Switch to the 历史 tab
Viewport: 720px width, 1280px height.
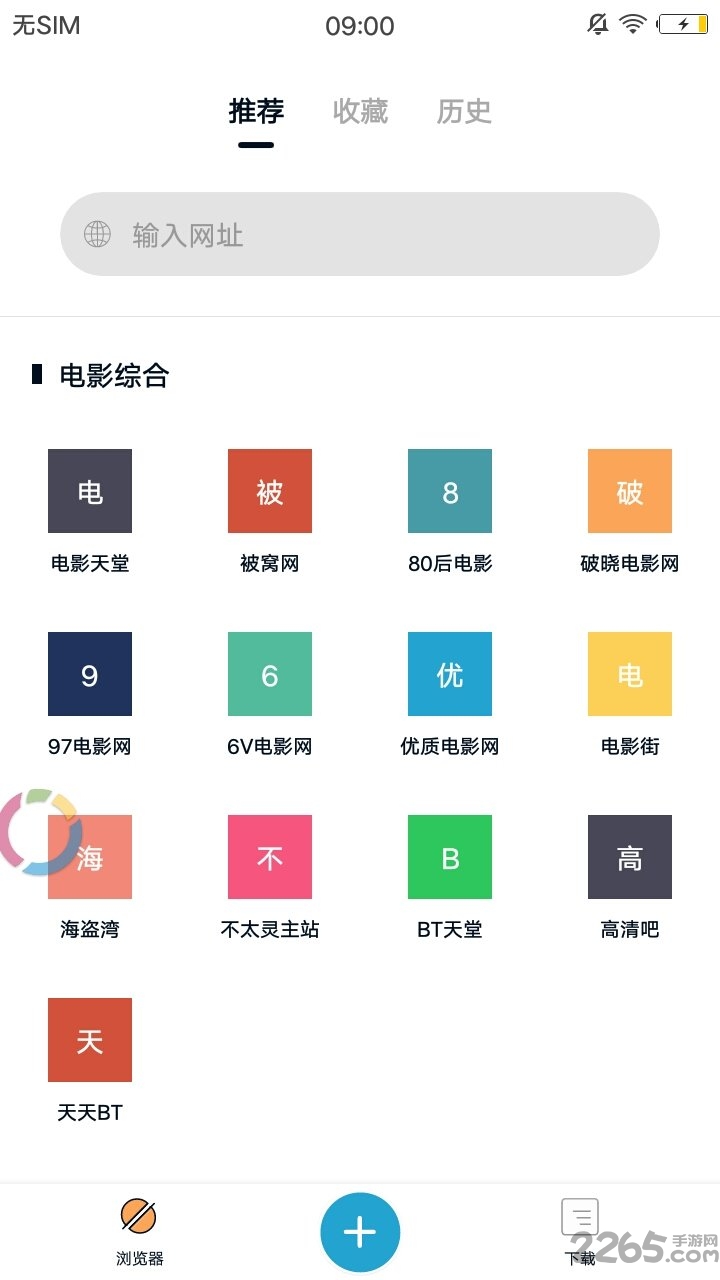[x=463, y=112]
